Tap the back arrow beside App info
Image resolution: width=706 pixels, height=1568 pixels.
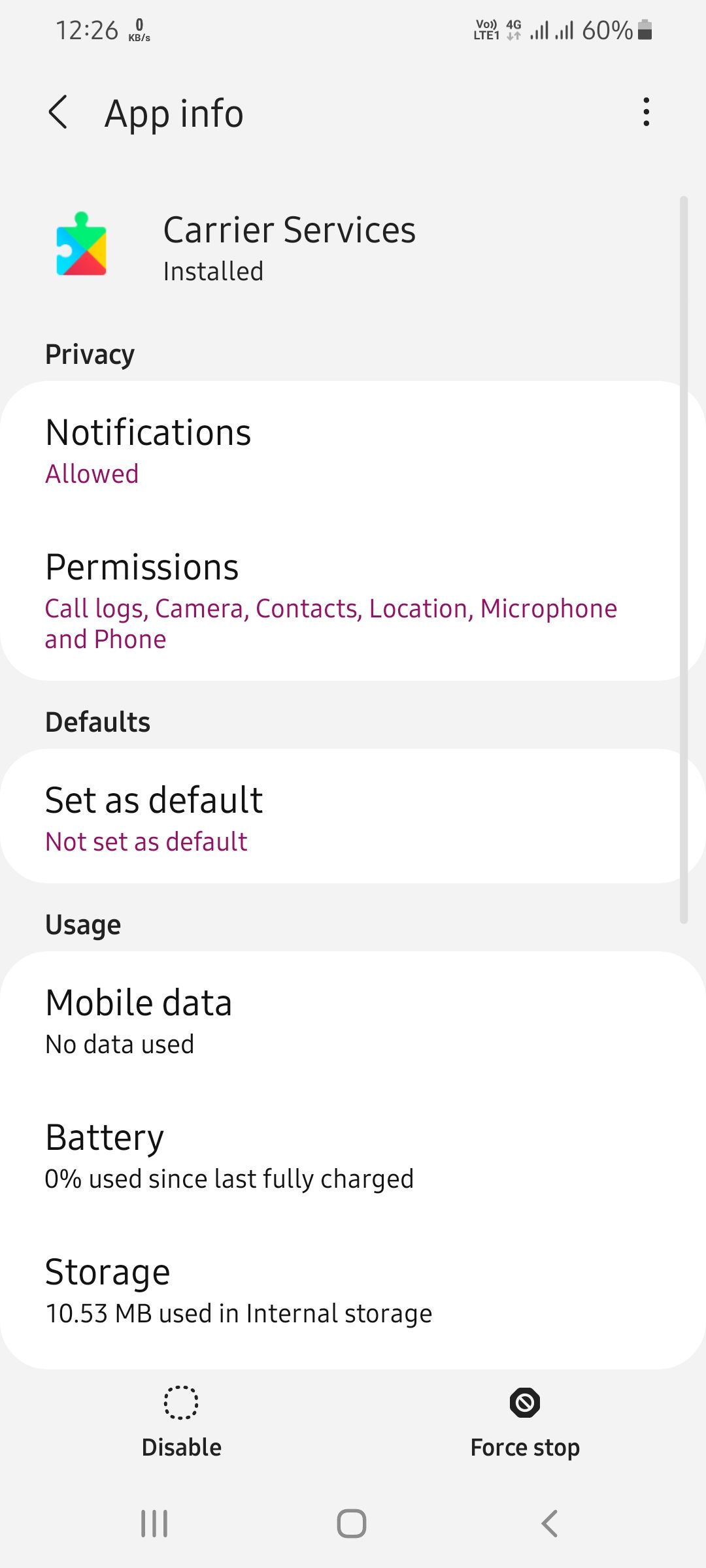point(58,112)
